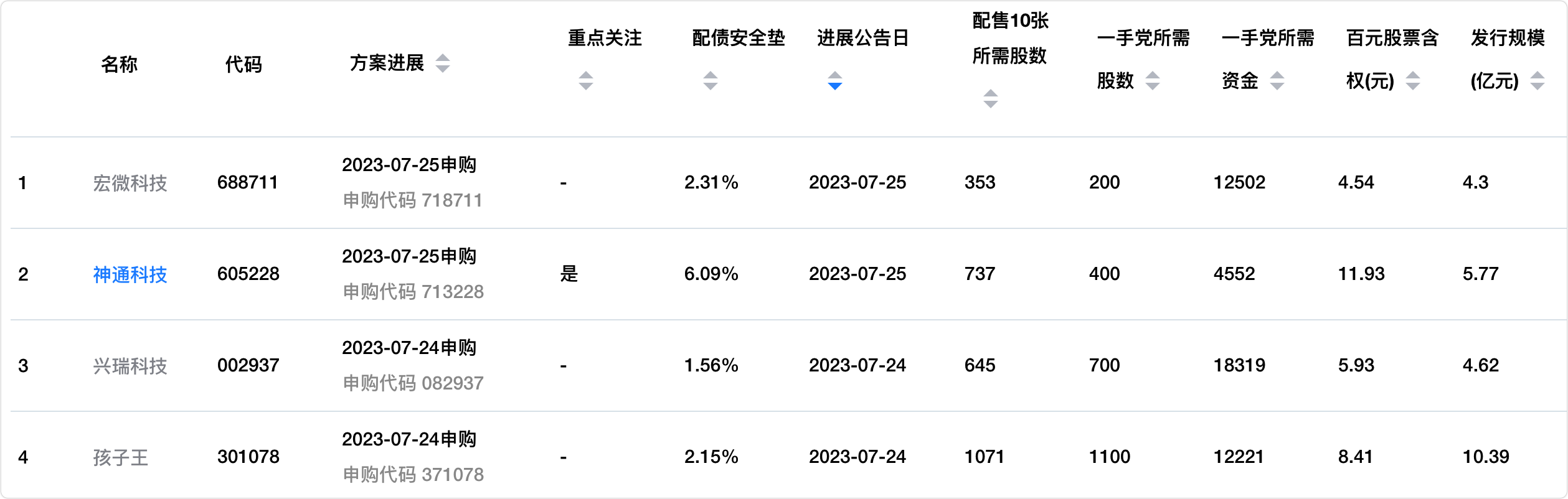Sort by 一手党所需股数
The height and width of the screenshot is (499, 1568).
[1153, 81]
